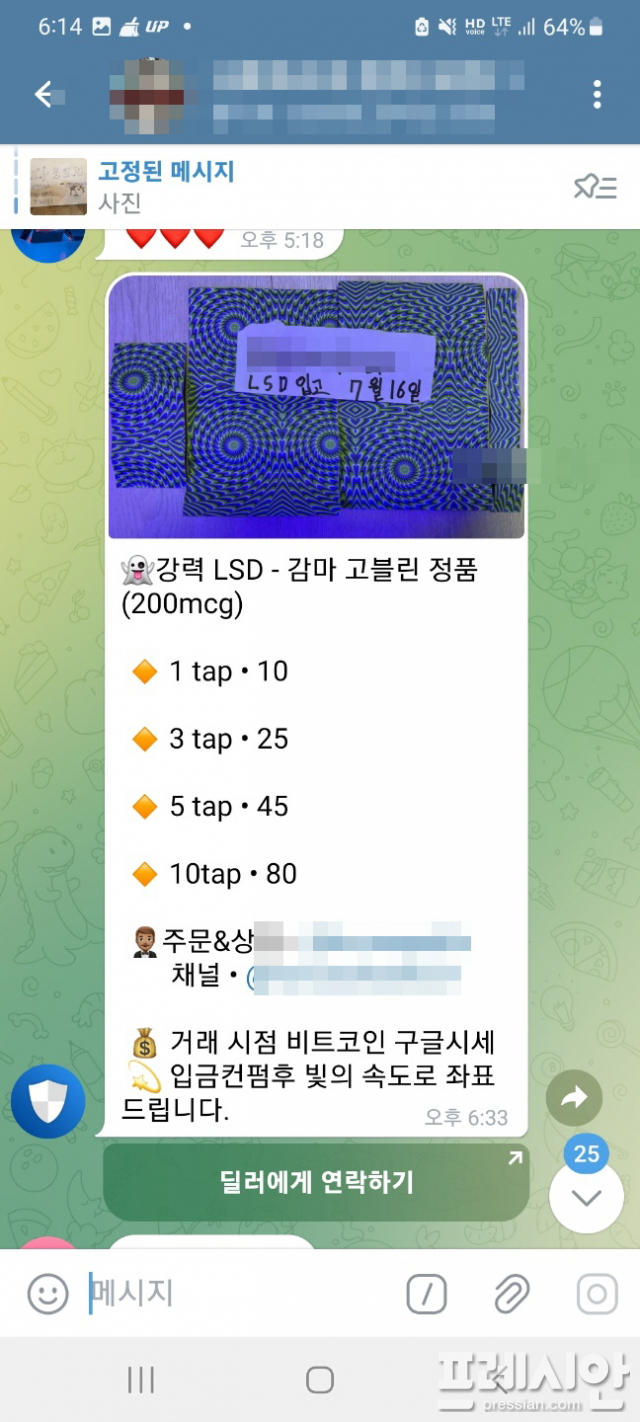Open the pinned messages list icon
The height and width of the screenshot is (1422, 640).
coord(594,186)
